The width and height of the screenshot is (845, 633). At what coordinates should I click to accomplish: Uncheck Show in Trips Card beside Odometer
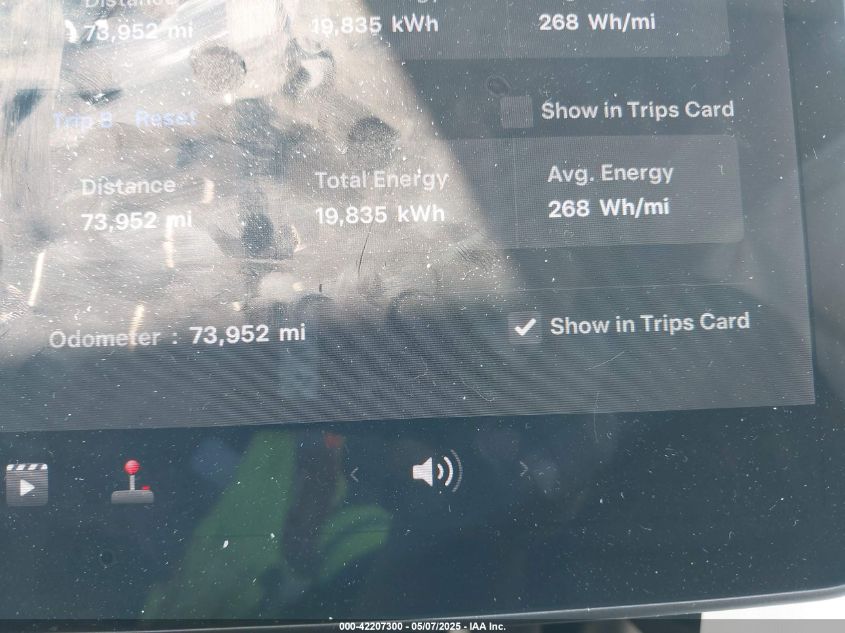525,327
